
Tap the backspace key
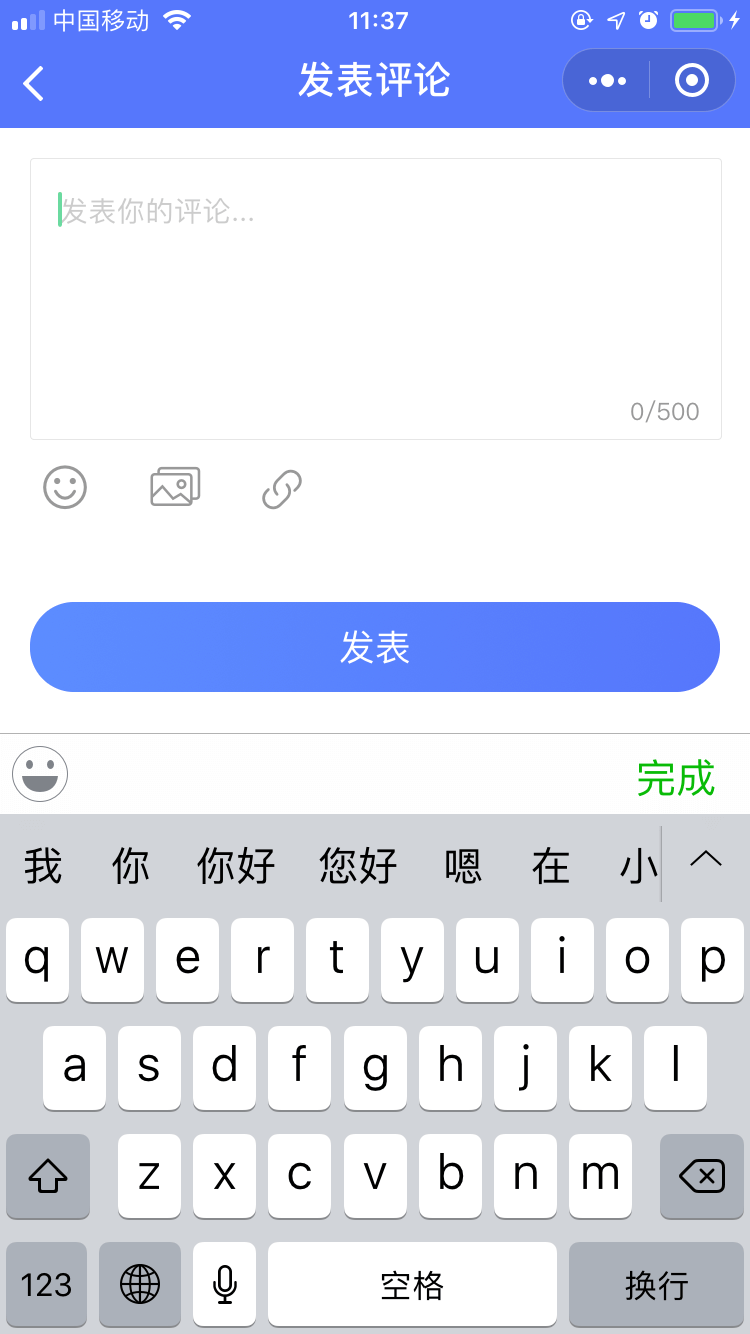click(702, 1176)
